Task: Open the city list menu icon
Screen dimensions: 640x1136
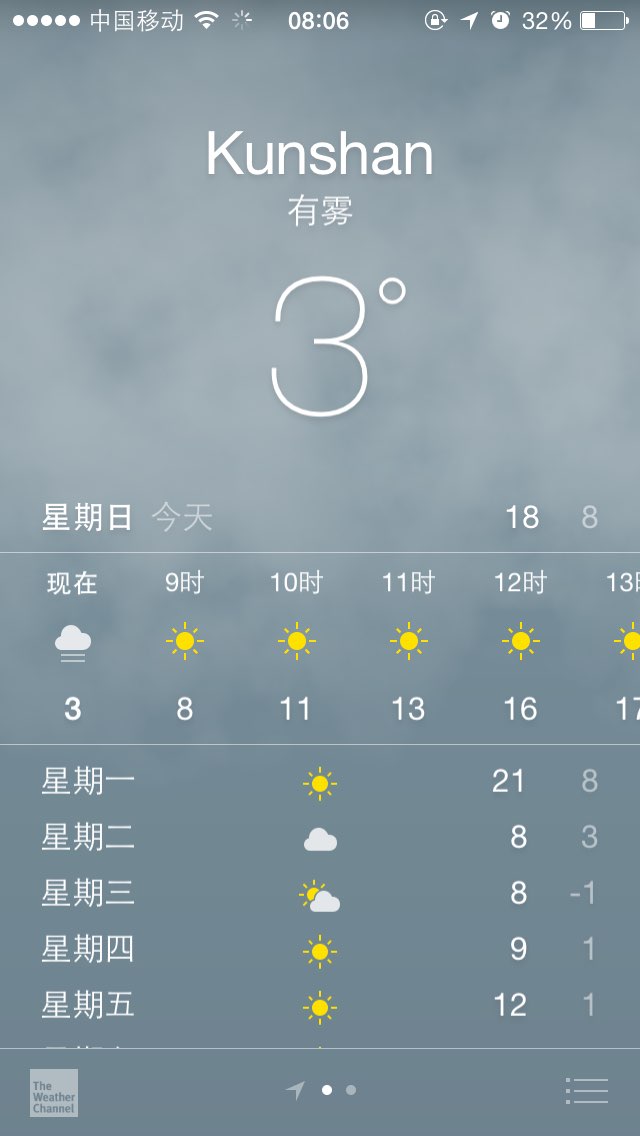Action: (587, 1090)
